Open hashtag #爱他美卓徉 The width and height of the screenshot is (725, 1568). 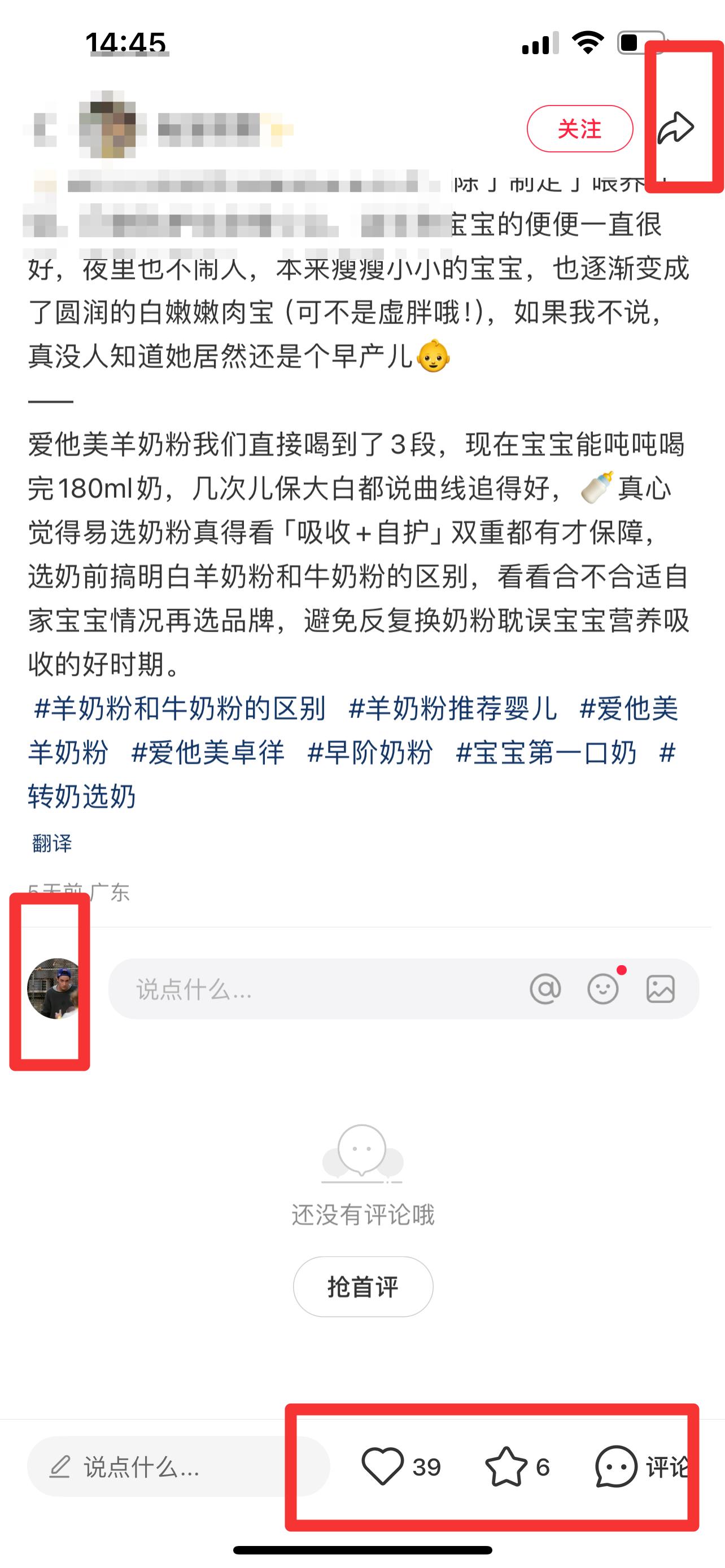click(208, 752)
